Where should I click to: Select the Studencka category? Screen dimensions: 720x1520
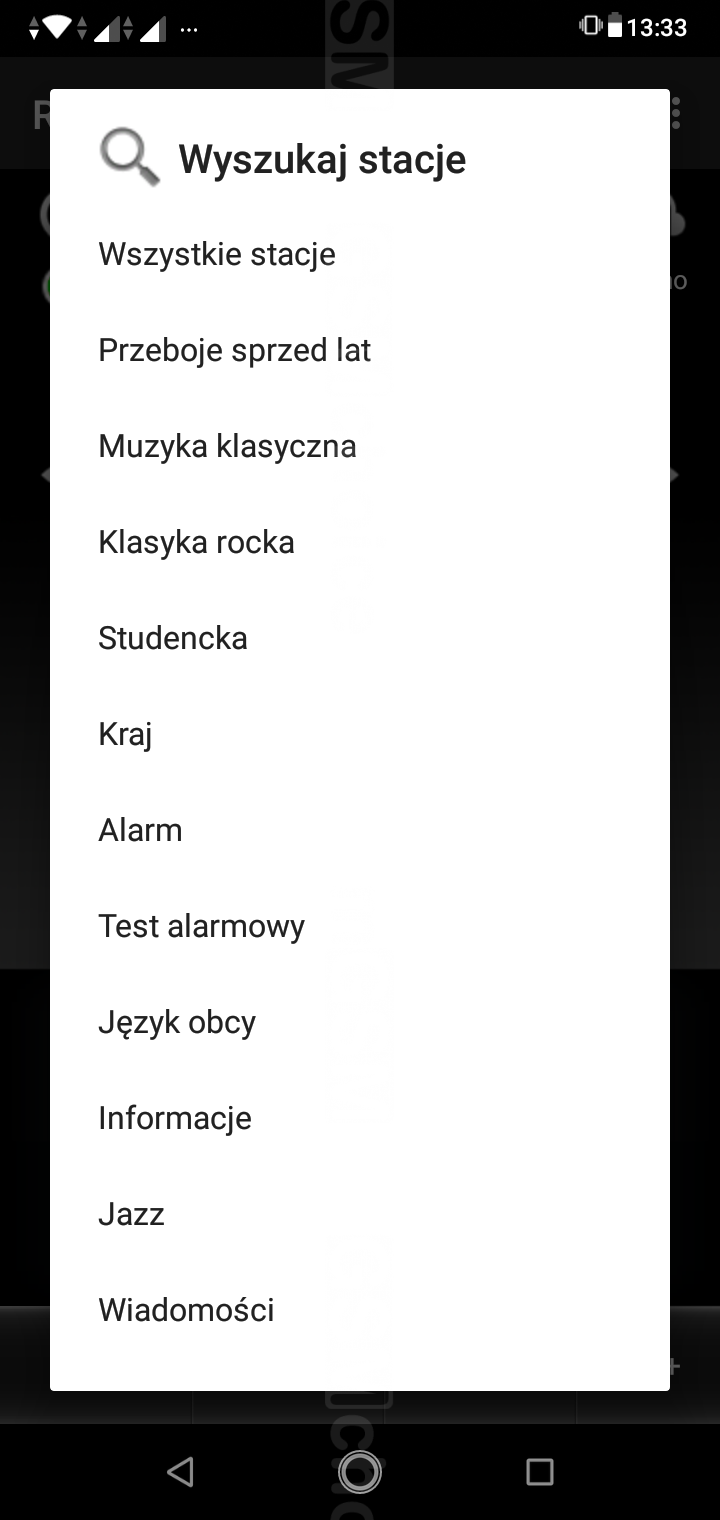click(x=360, y=638)
